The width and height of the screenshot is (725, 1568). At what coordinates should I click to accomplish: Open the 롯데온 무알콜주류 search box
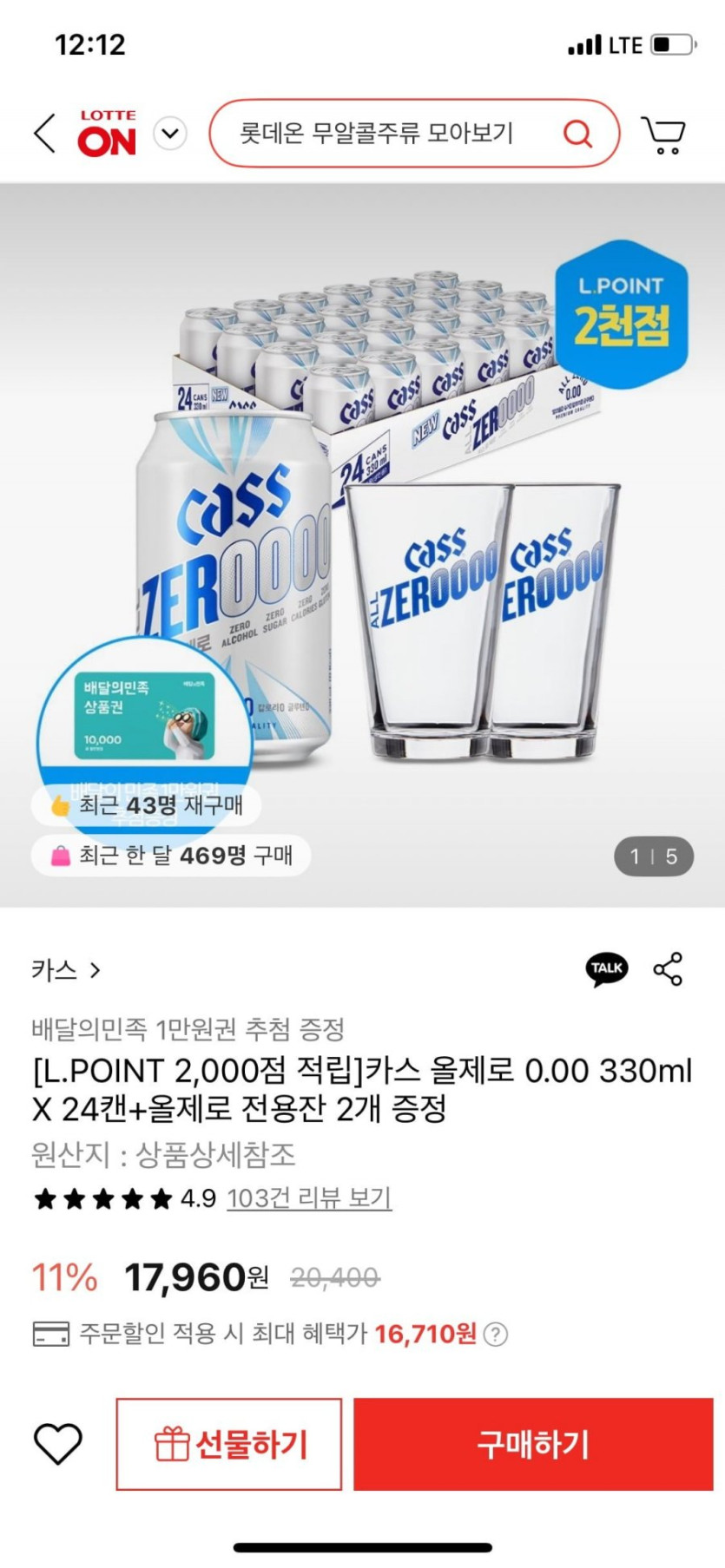pos(382,134)
